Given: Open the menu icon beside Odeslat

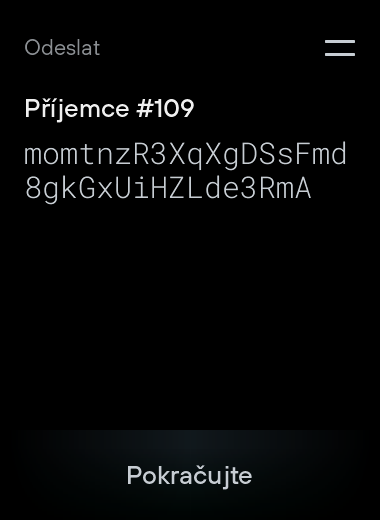Looking at the screenshot, I should (x=340, y=48).
